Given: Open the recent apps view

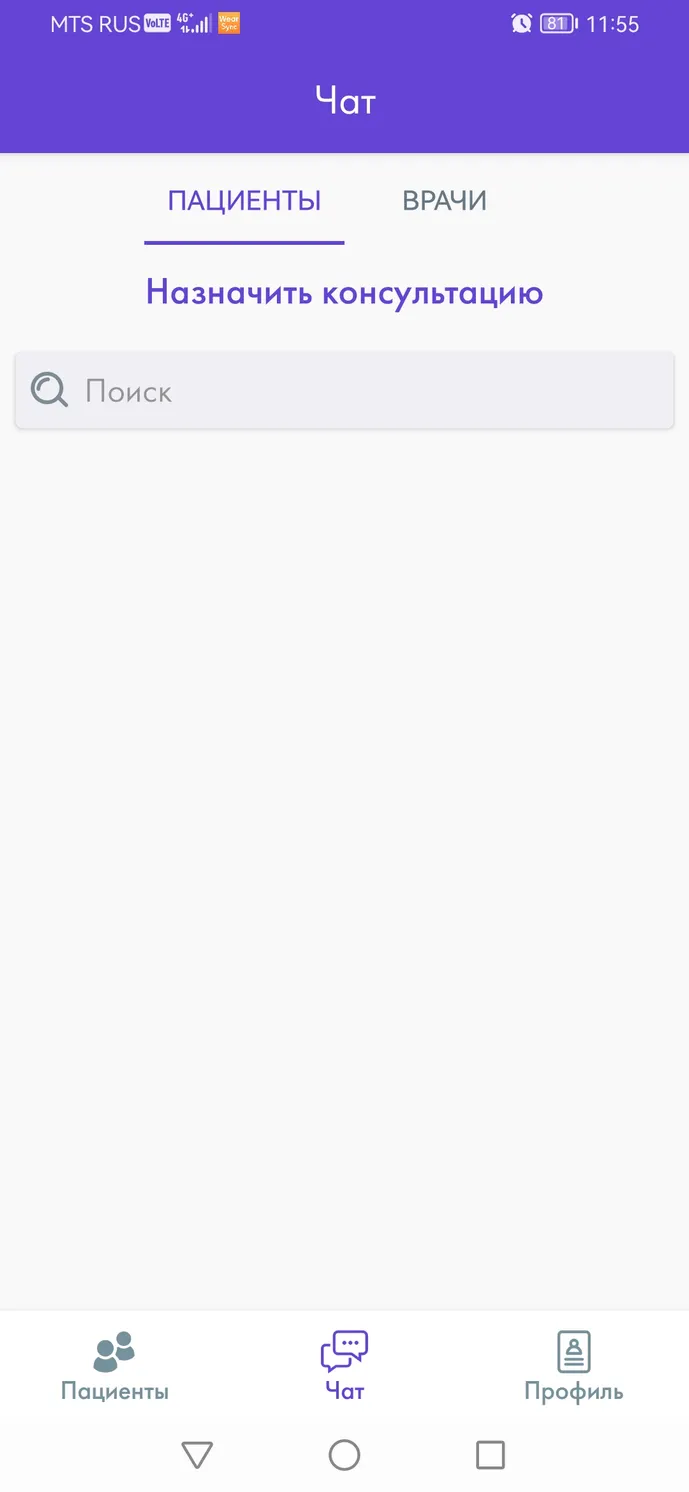Looking at the screenshot, I should click(490, 1455).
